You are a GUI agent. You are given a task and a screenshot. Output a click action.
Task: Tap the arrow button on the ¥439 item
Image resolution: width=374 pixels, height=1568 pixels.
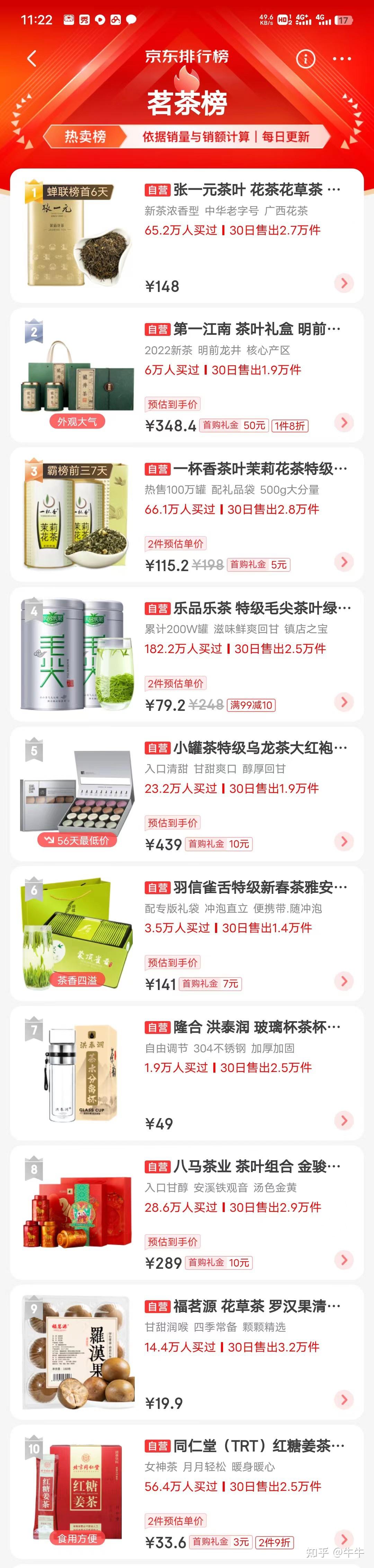(x=344, y=841)
